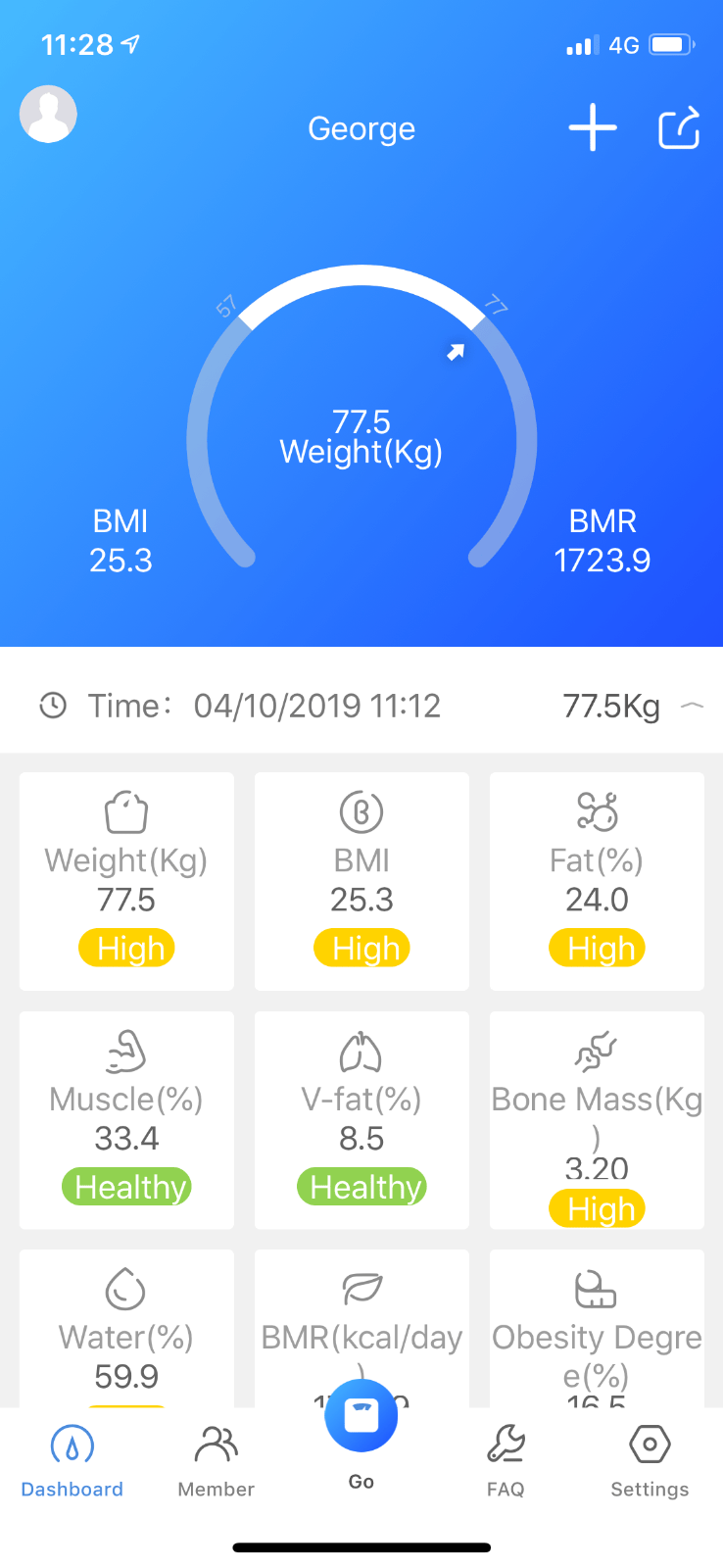Click the Water droplet icon
The width and height of the screenshot is (723, 1568).
(125, 1289)
